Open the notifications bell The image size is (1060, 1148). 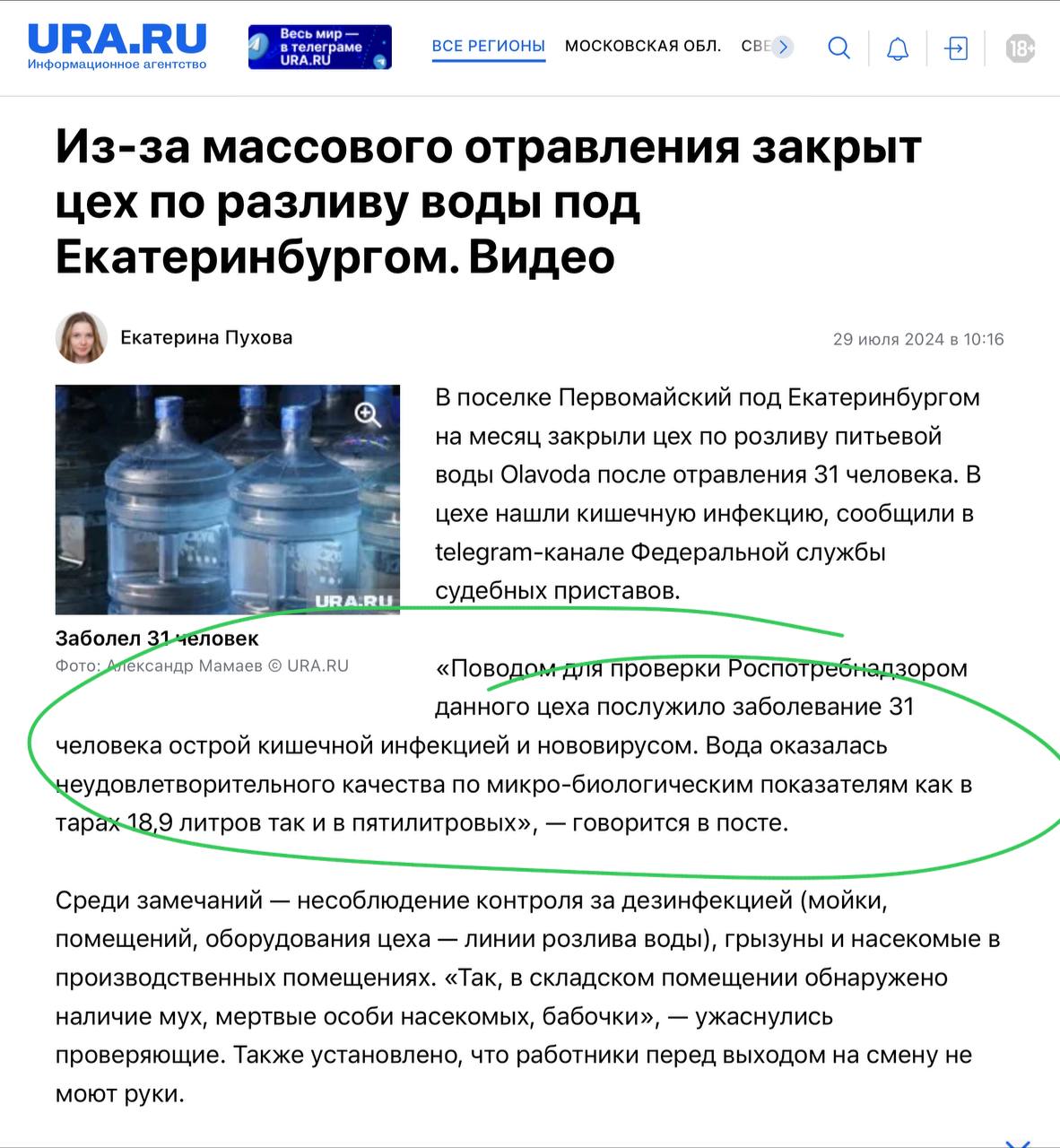point(897,48)
